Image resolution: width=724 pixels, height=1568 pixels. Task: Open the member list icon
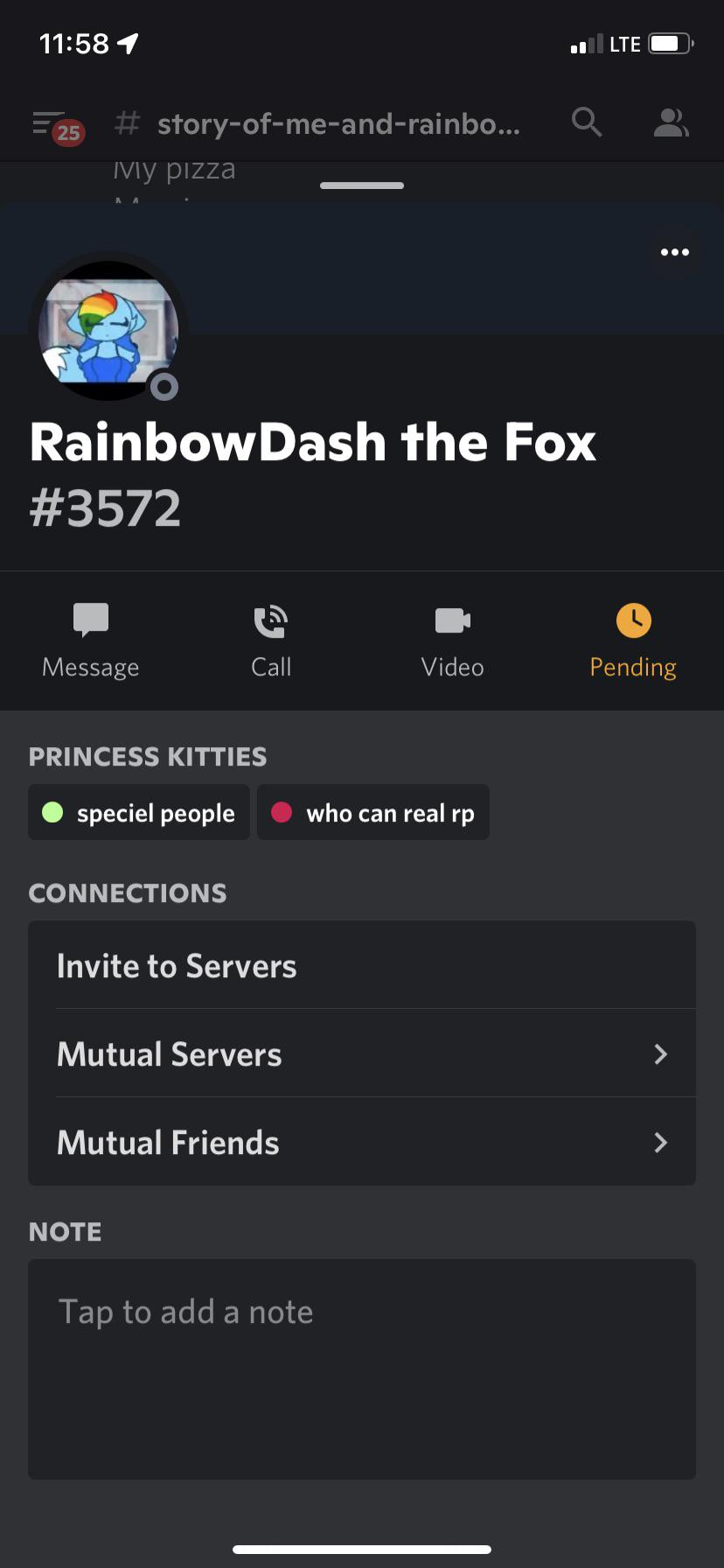tap(670, 122)
